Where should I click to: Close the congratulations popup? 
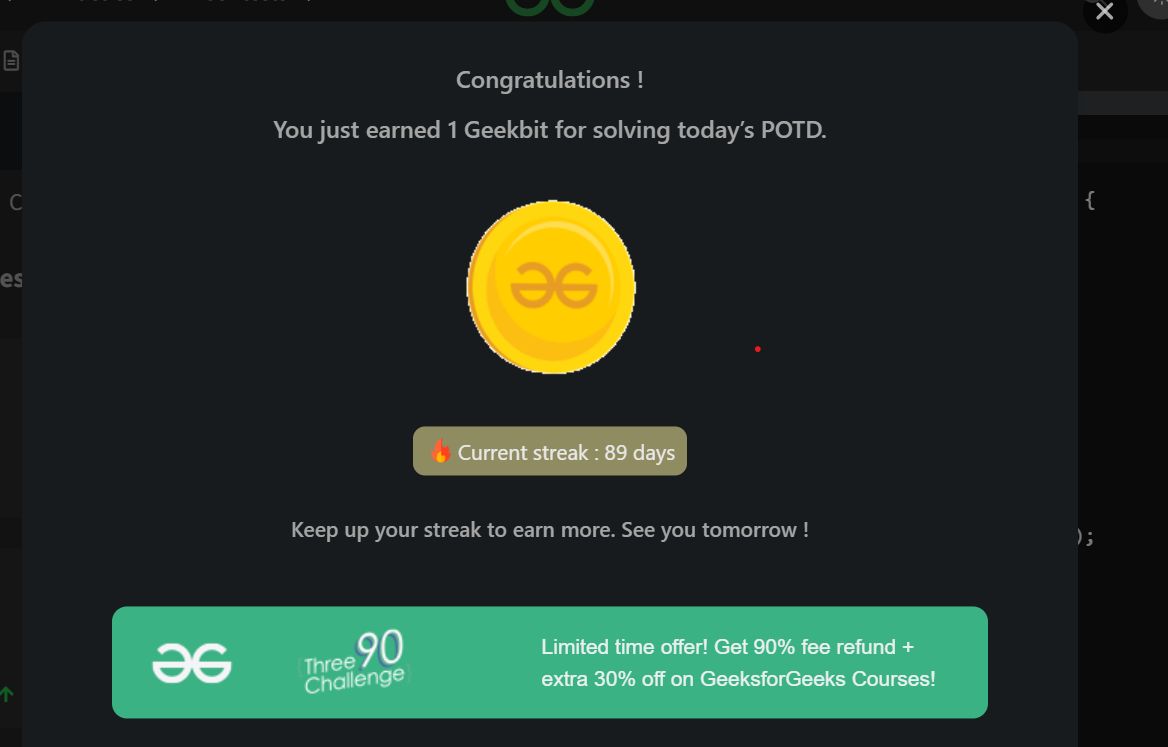[1104, 12]
